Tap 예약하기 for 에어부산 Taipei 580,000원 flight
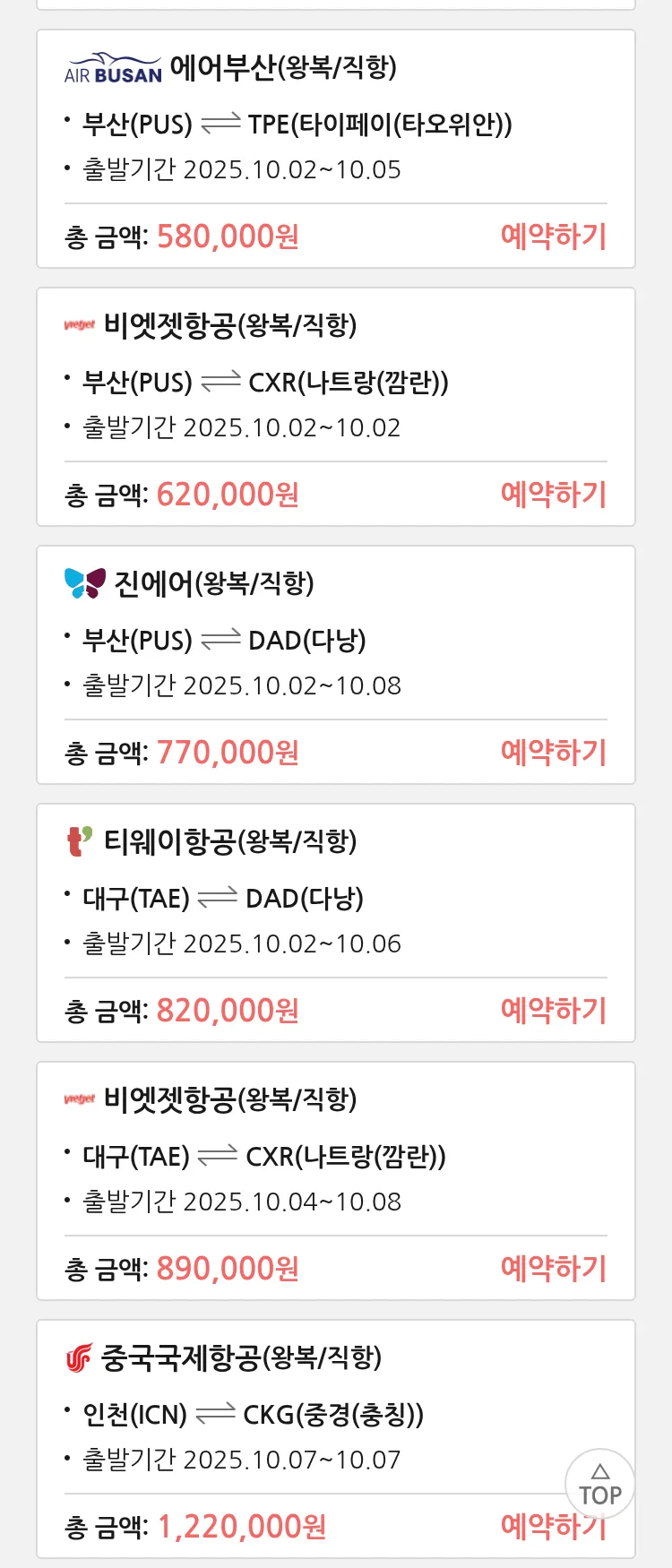Screen dimensions: 672x1568 click(x=553, y=237)
